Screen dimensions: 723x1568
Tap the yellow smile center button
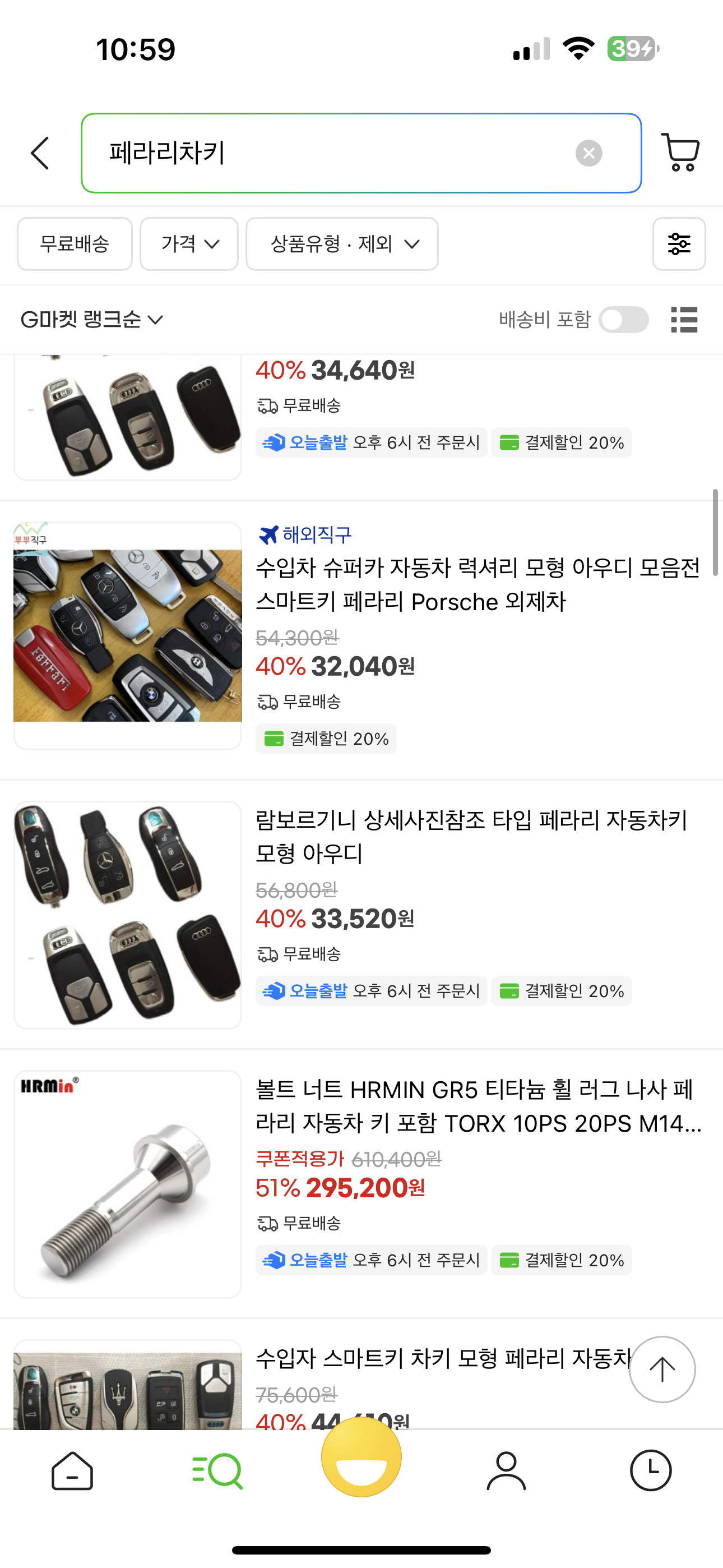click(361, 1458)
